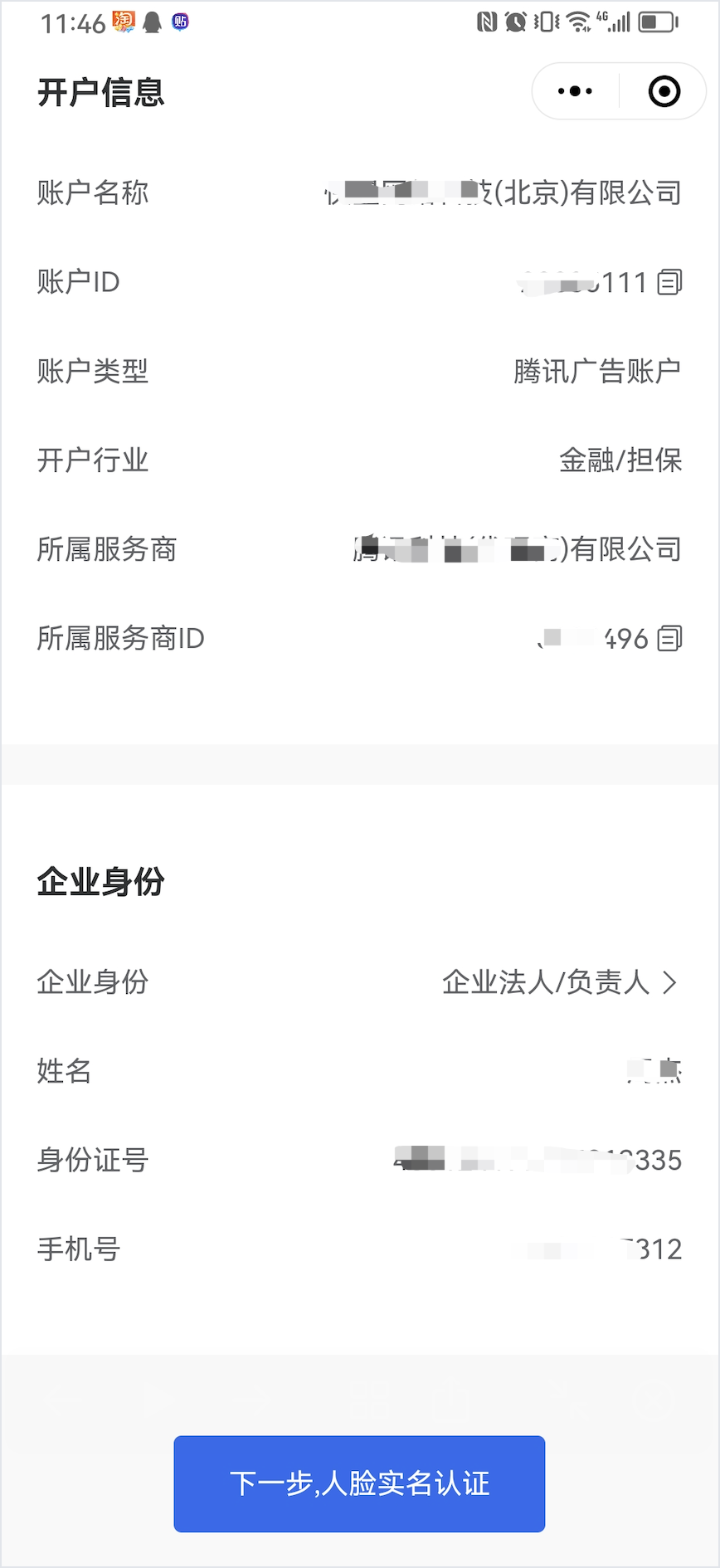Copy the 账户ID number
Viewport: 720px width, 1568px height.
tap(669, 282)
